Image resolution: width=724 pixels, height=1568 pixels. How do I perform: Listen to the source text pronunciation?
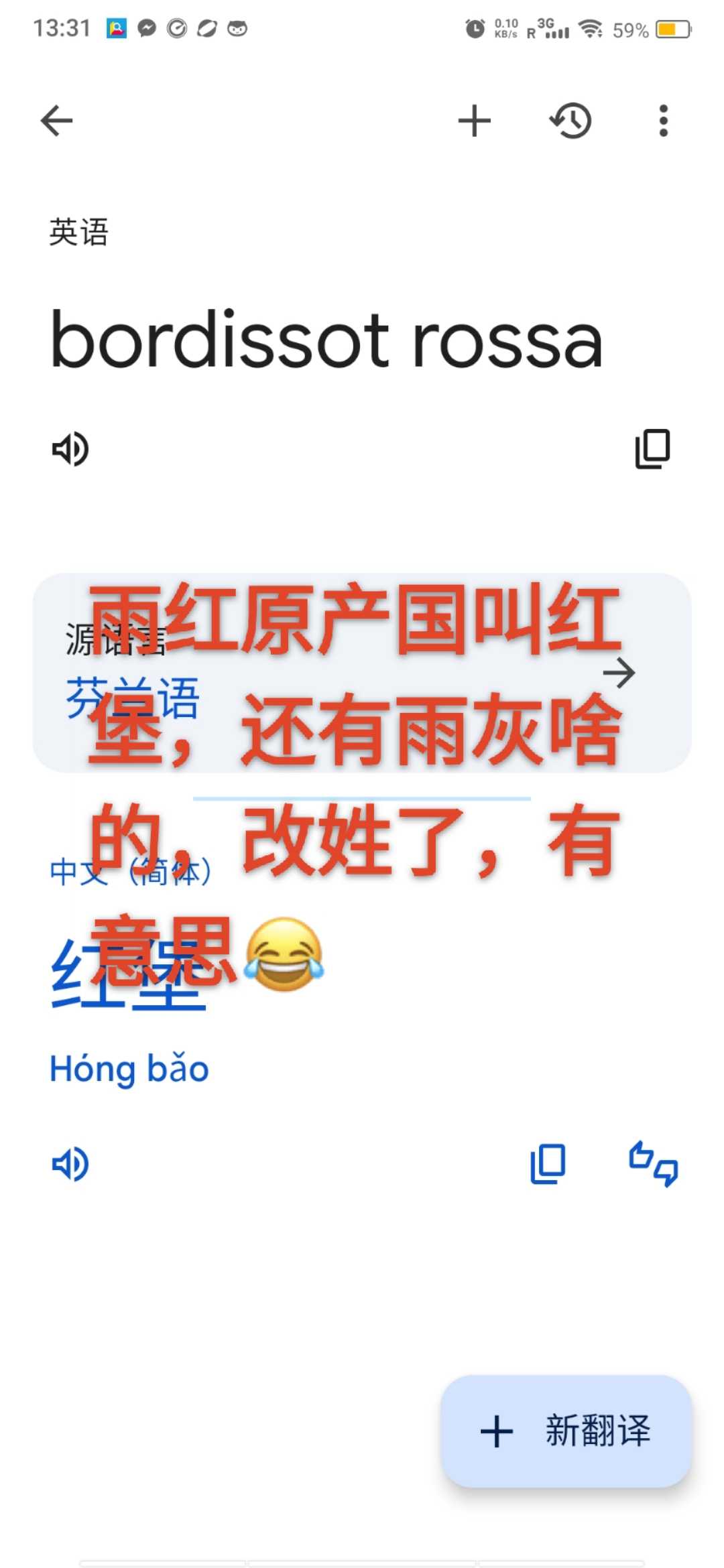(x=70, y=449)
